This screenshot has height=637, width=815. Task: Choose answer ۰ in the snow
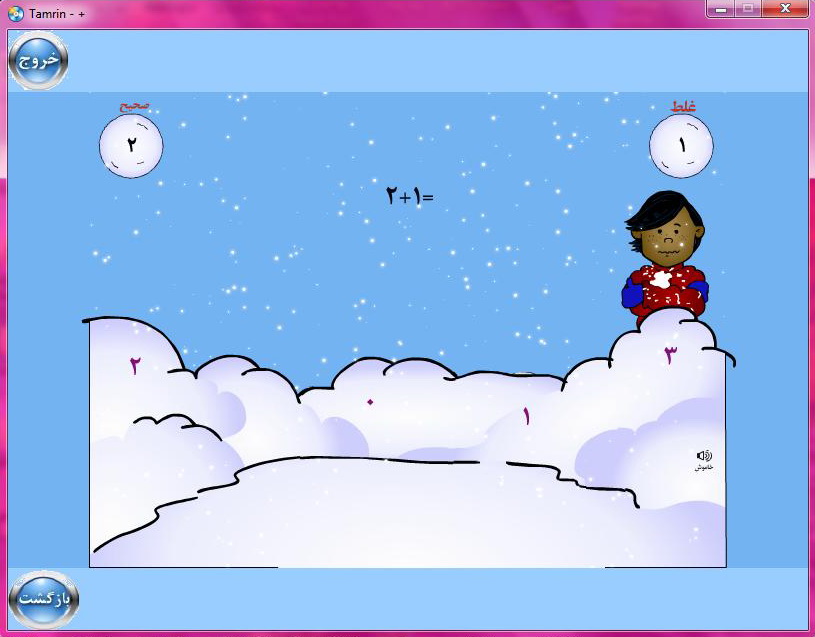coord(370,402)
